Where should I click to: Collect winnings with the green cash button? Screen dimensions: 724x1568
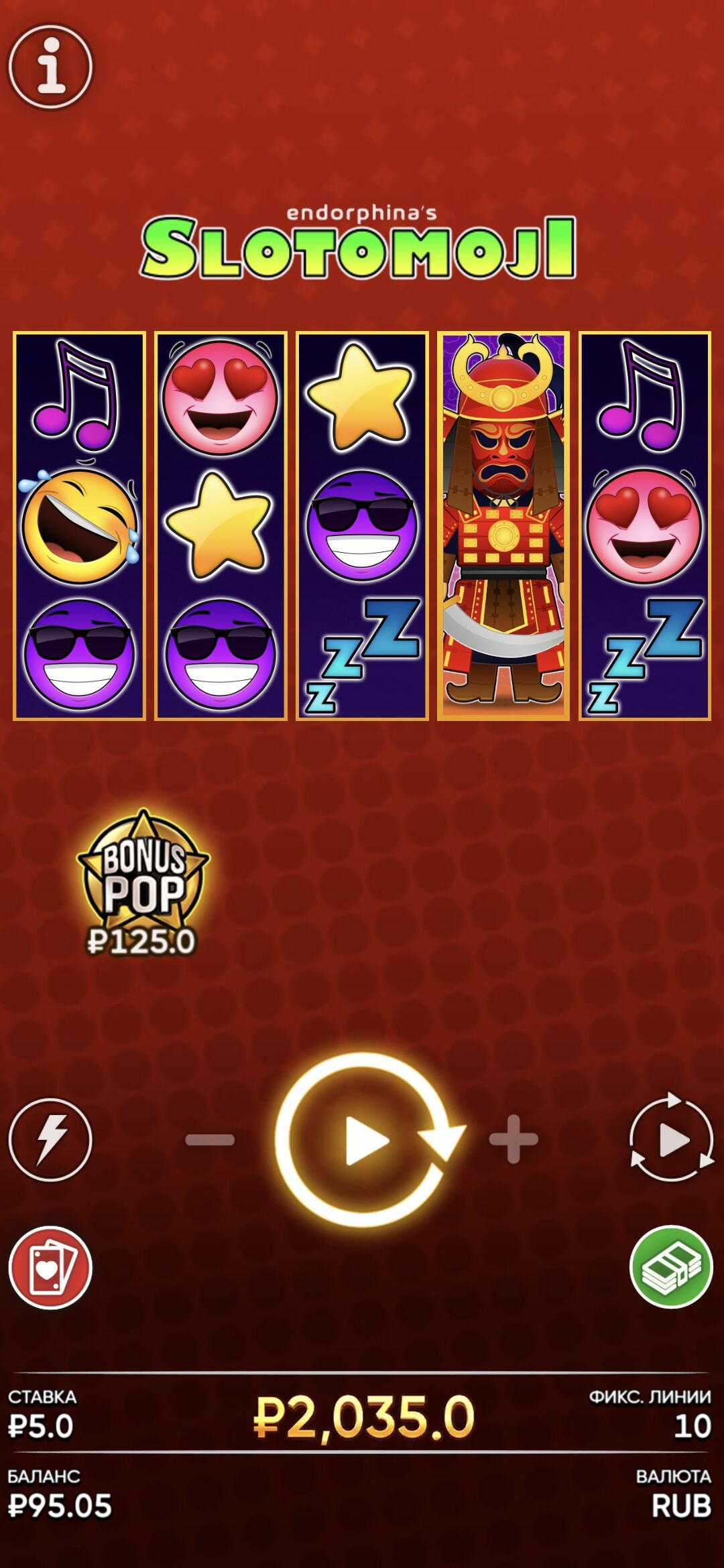pyautogui.click(x=671, y=1266)
